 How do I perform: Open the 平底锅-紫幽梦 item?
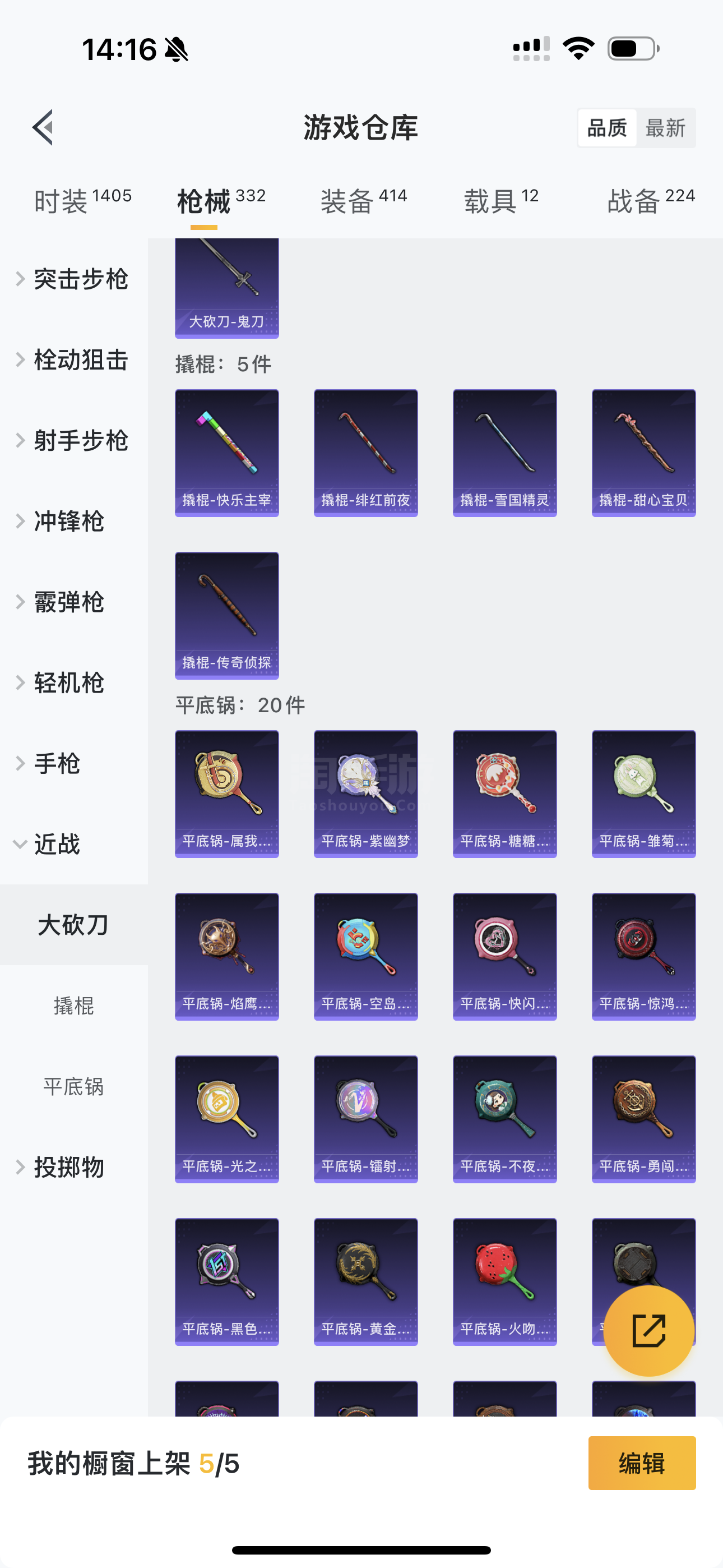[x=365, y=794]
